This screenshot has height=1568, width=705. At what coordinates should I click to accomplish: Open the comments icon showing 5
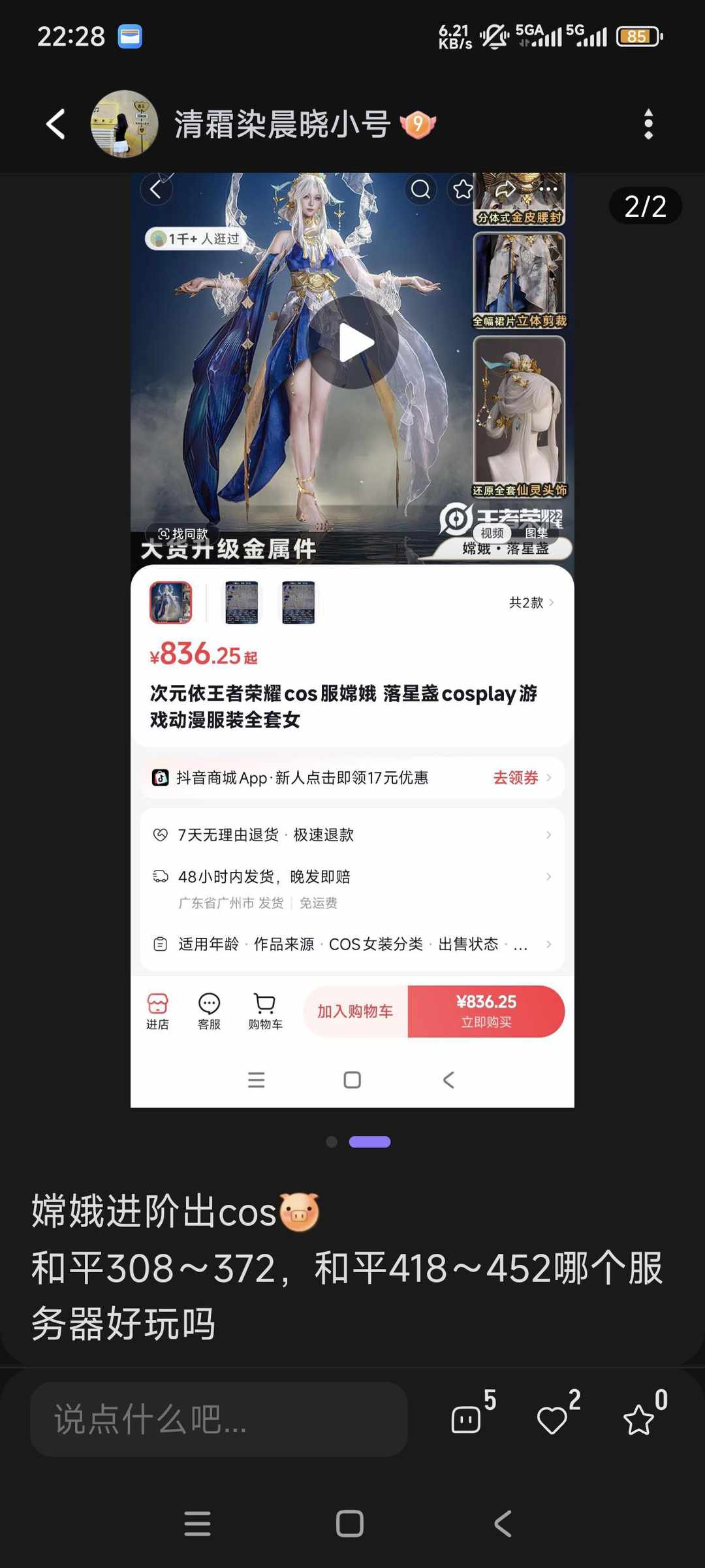pos(467,1419)
